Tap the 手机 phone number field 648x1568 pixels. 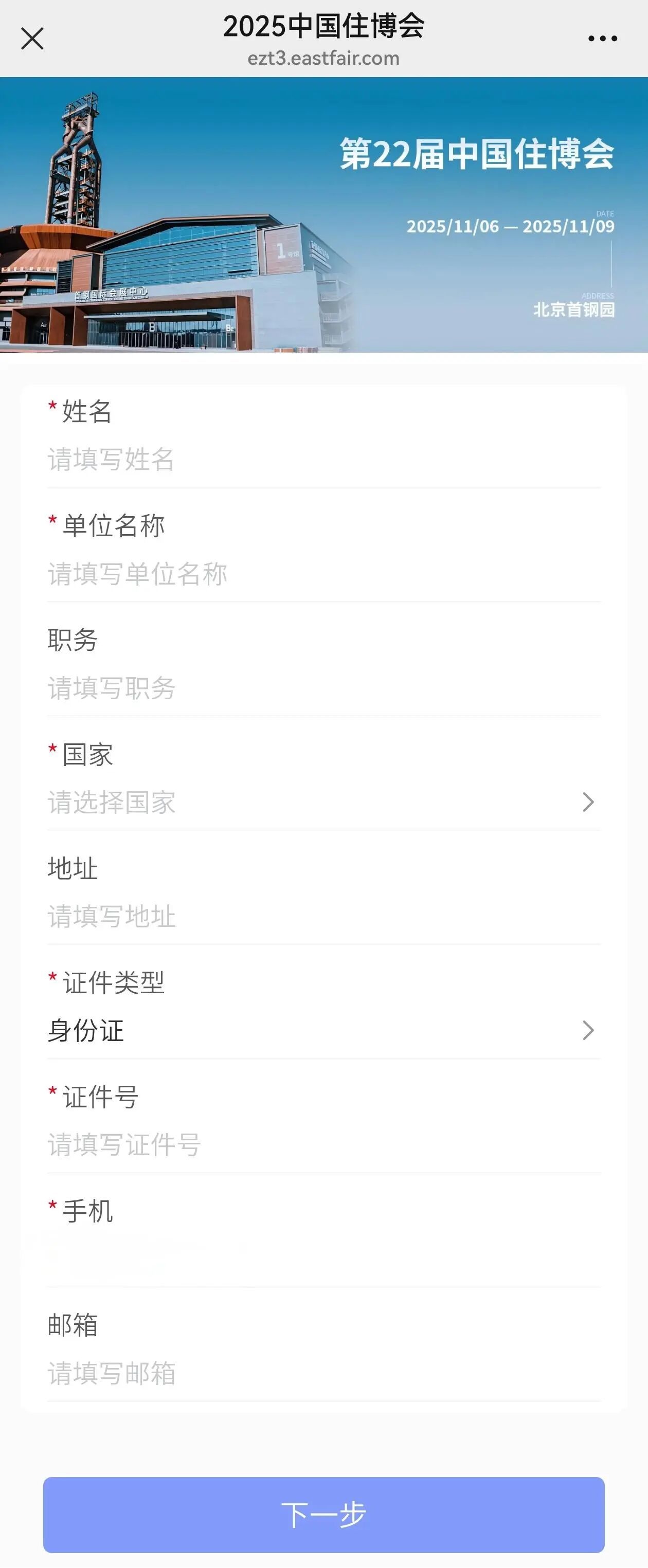pos(323,1259)
